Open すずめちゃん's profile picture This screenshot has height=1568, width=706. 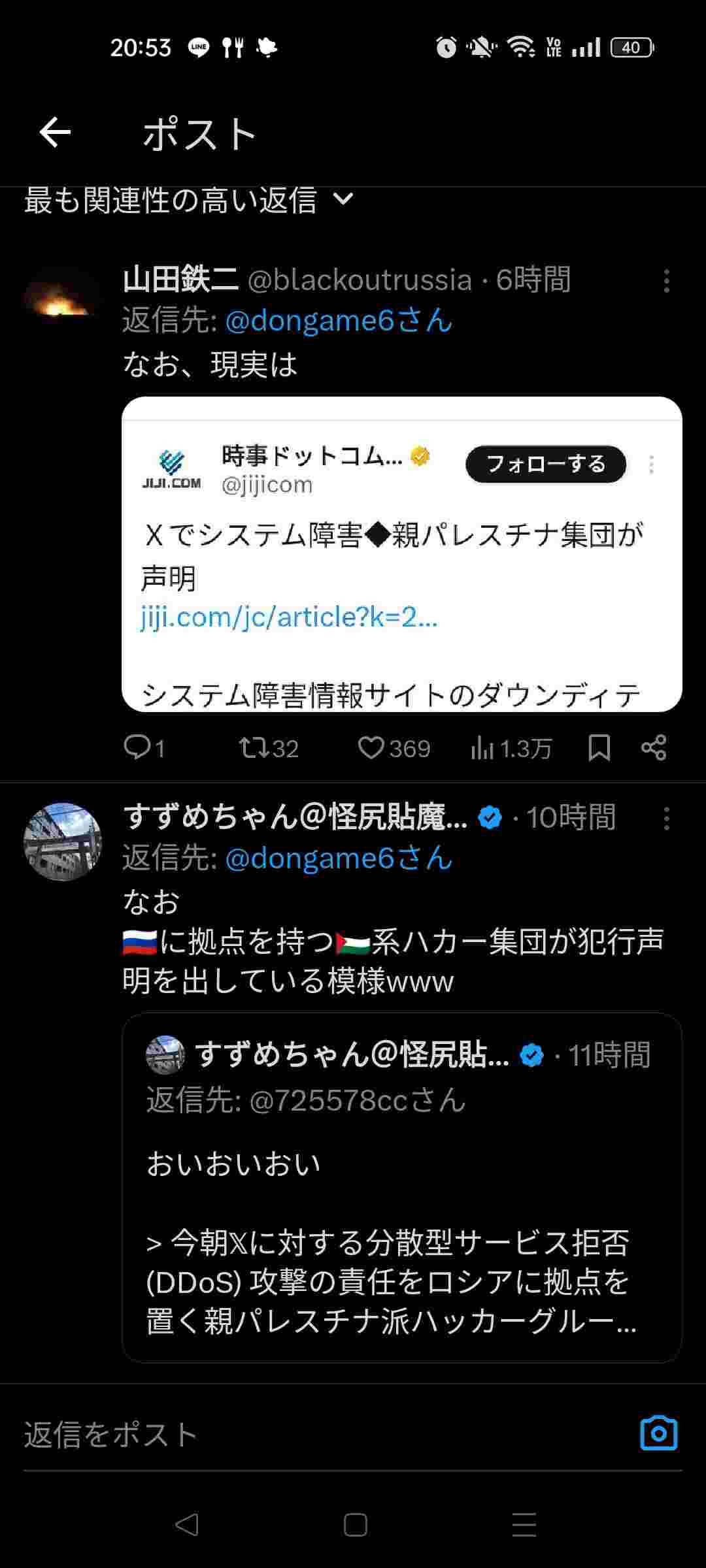click(63, 841)
